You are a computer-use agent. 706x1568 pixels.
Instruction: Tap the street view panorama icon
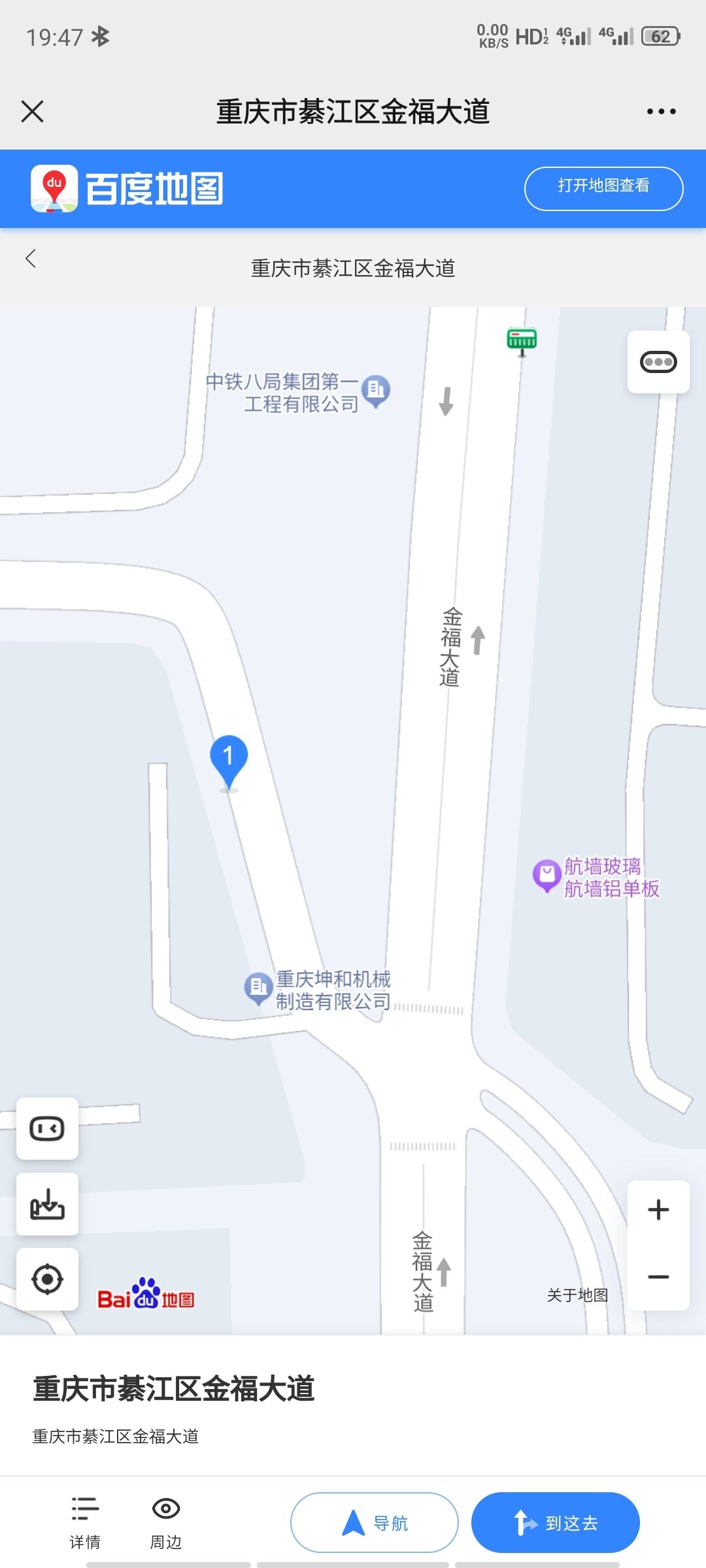47,1128
